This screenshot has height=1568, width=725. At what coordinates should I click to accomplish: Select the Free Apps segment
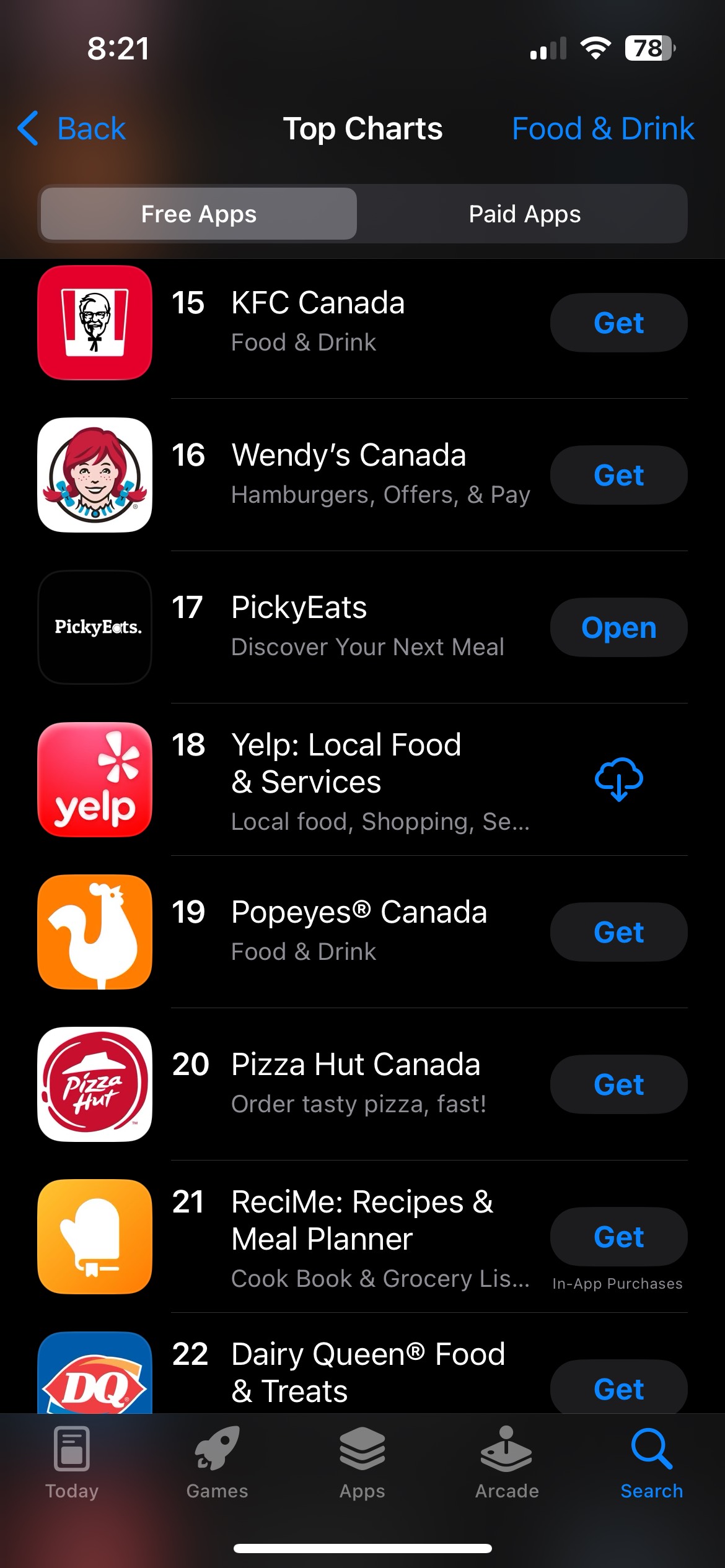pyautogui.click(x=199, y=214)
